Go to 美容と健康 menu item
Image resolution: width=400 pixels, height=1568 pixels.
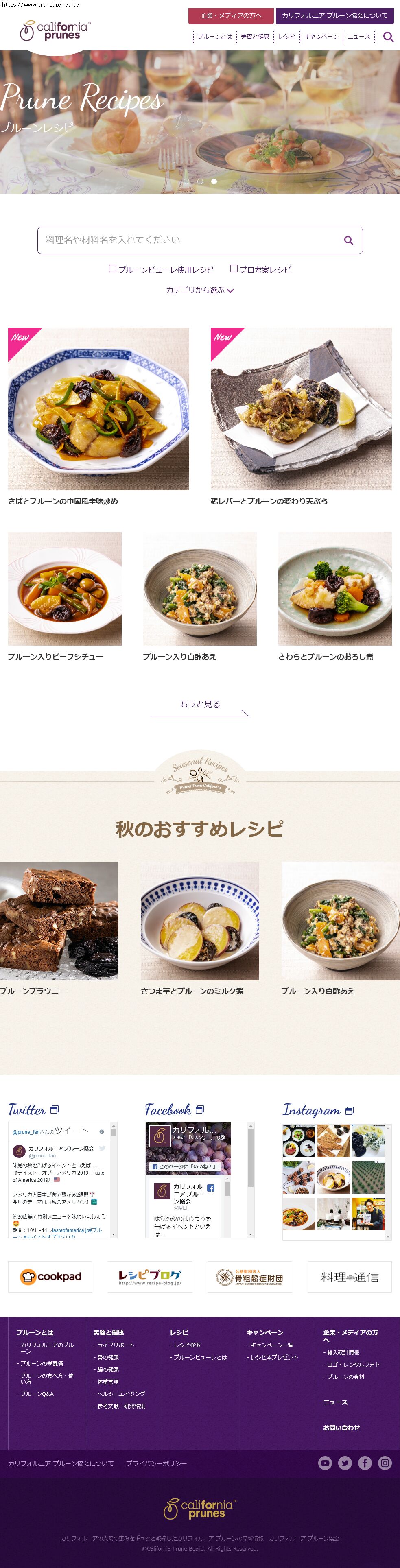pyautogui.click(x=254, y=37)
